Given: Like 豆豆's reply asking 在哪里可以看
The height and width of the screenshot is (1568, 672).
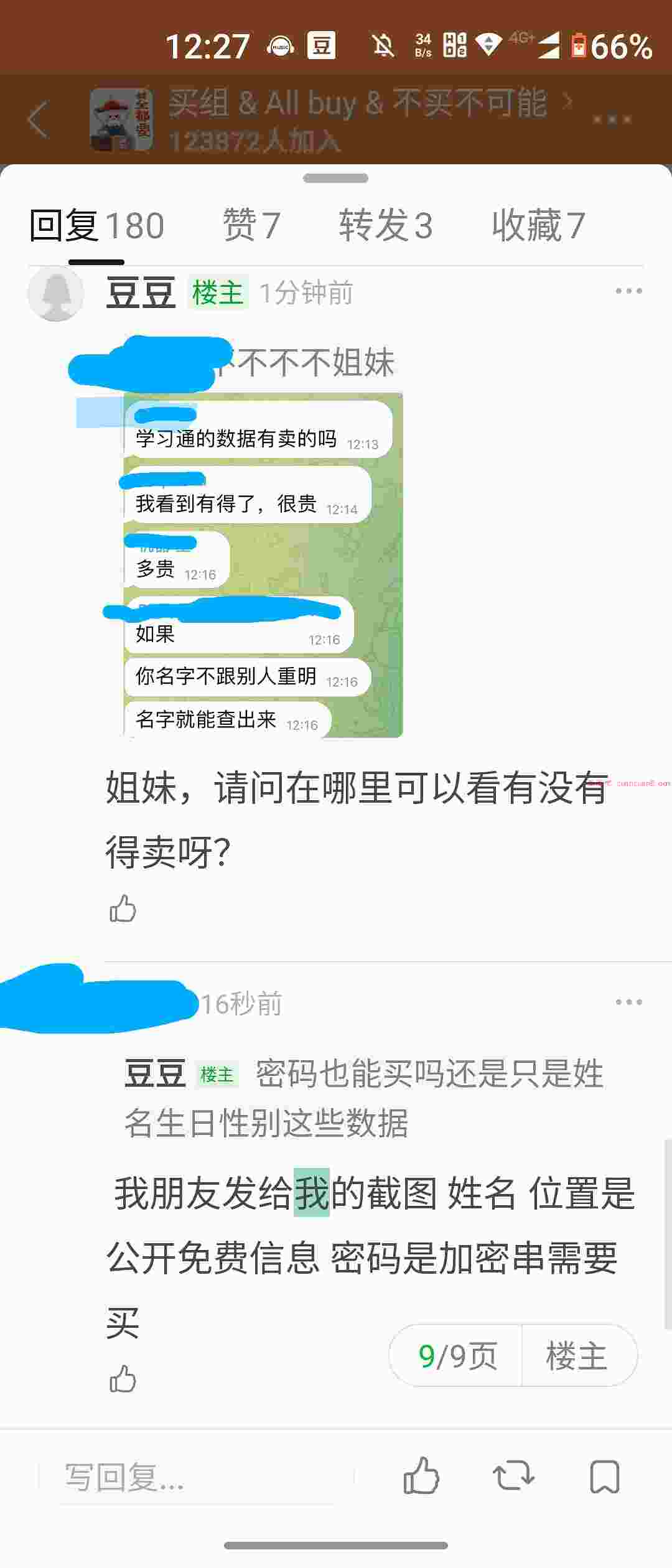Looking at the screenshot, I should tap(123, 908).
